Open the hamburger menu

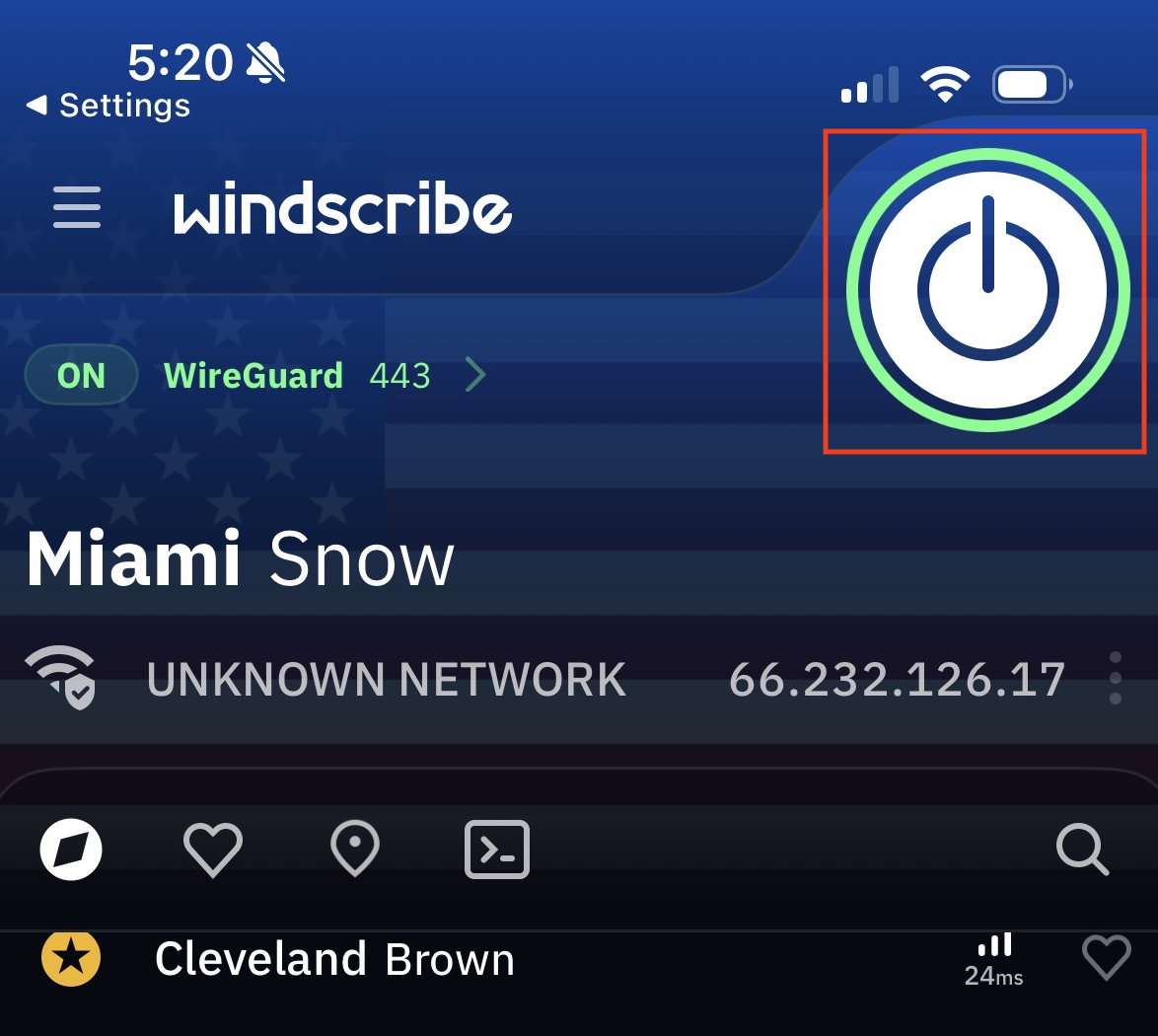point(77,207)
